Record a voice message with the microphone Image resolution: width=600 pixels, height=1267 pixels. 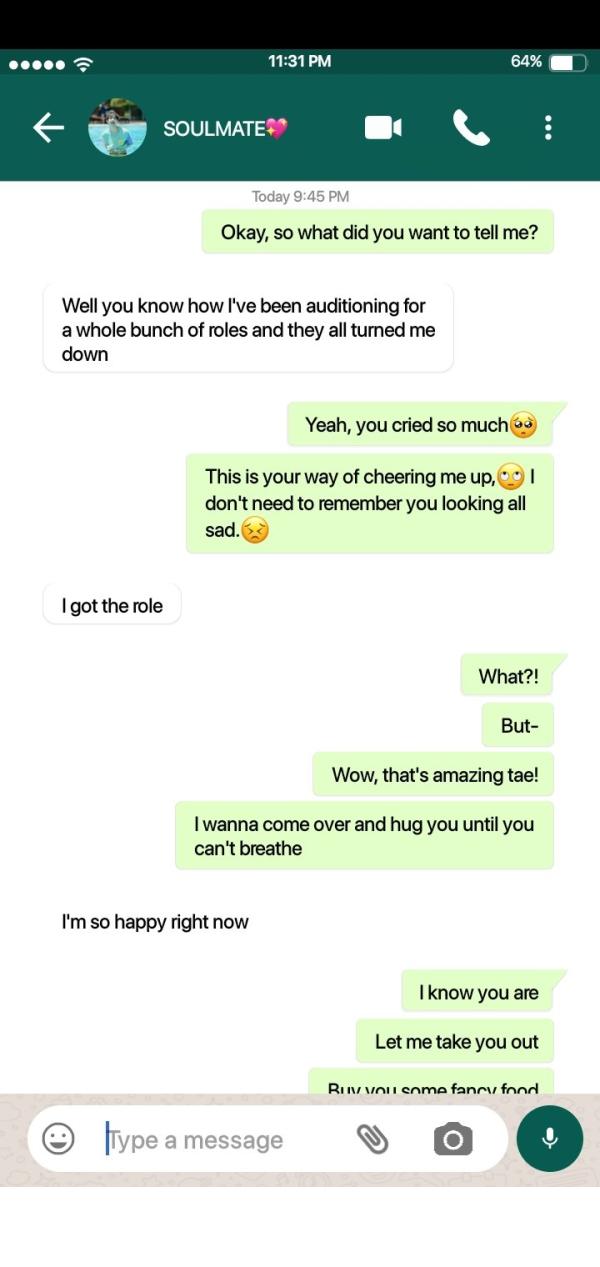point(549,1138)
